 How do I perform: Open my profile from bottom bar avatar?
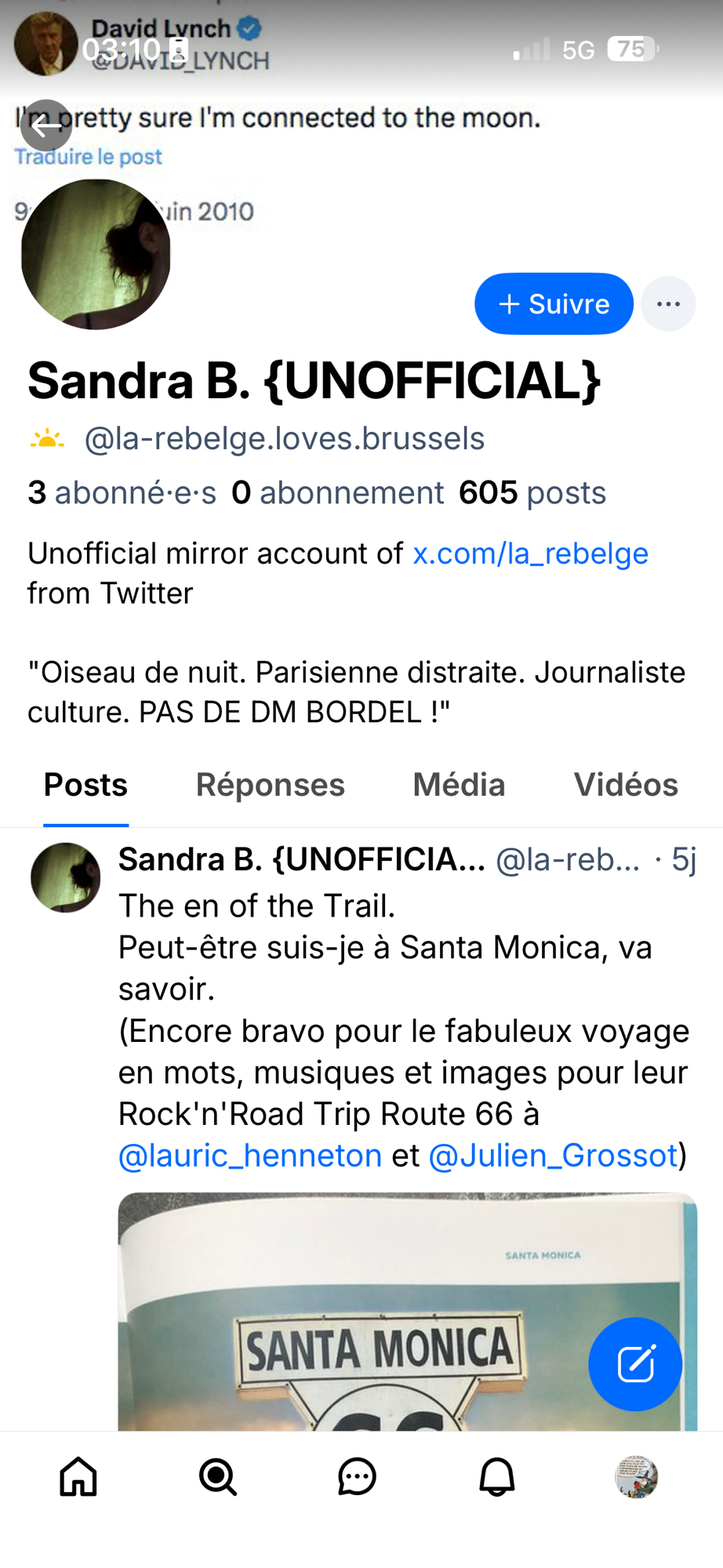[636, 1477]
